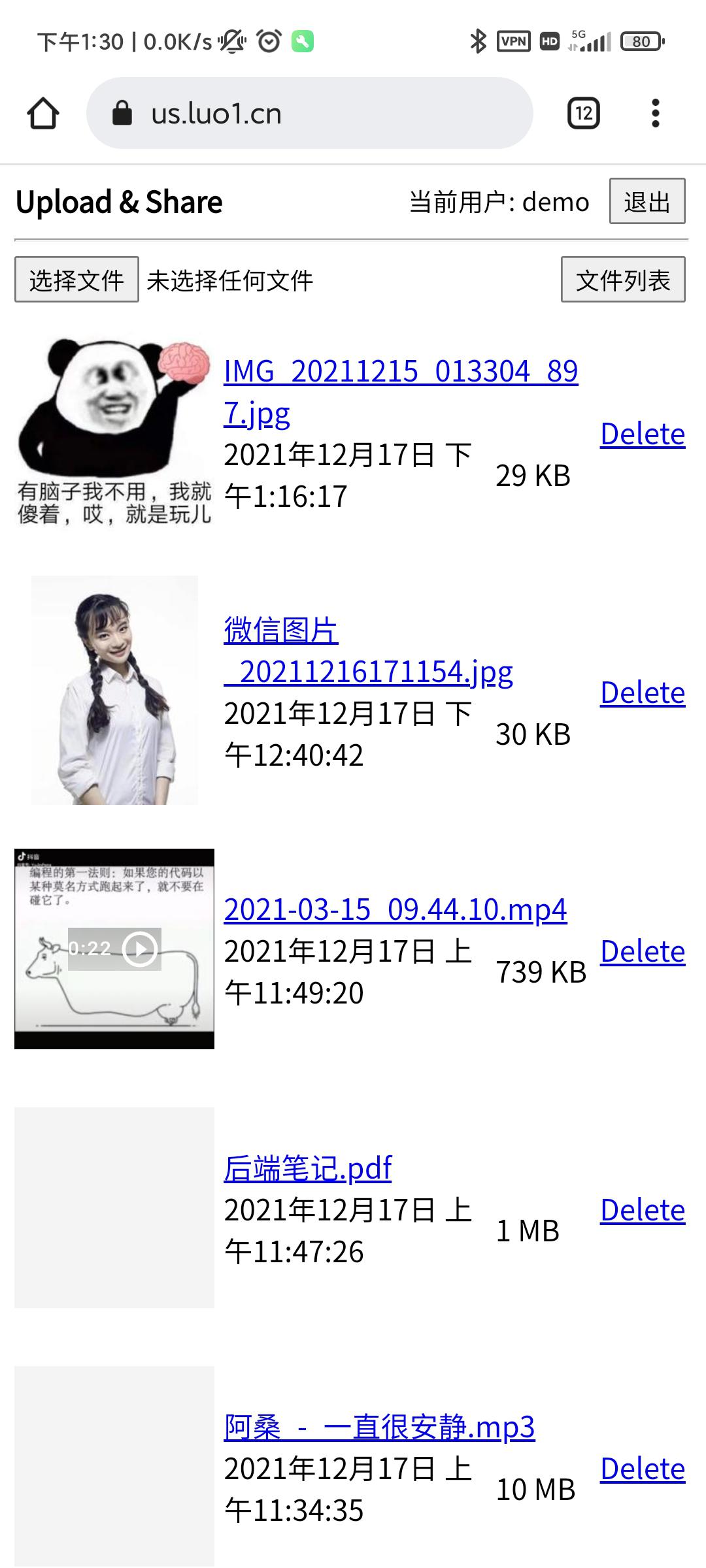Open the IMG_20211215_013304_897.jpg link
Screen dimensions: 706x1568
tap(400, 372)
